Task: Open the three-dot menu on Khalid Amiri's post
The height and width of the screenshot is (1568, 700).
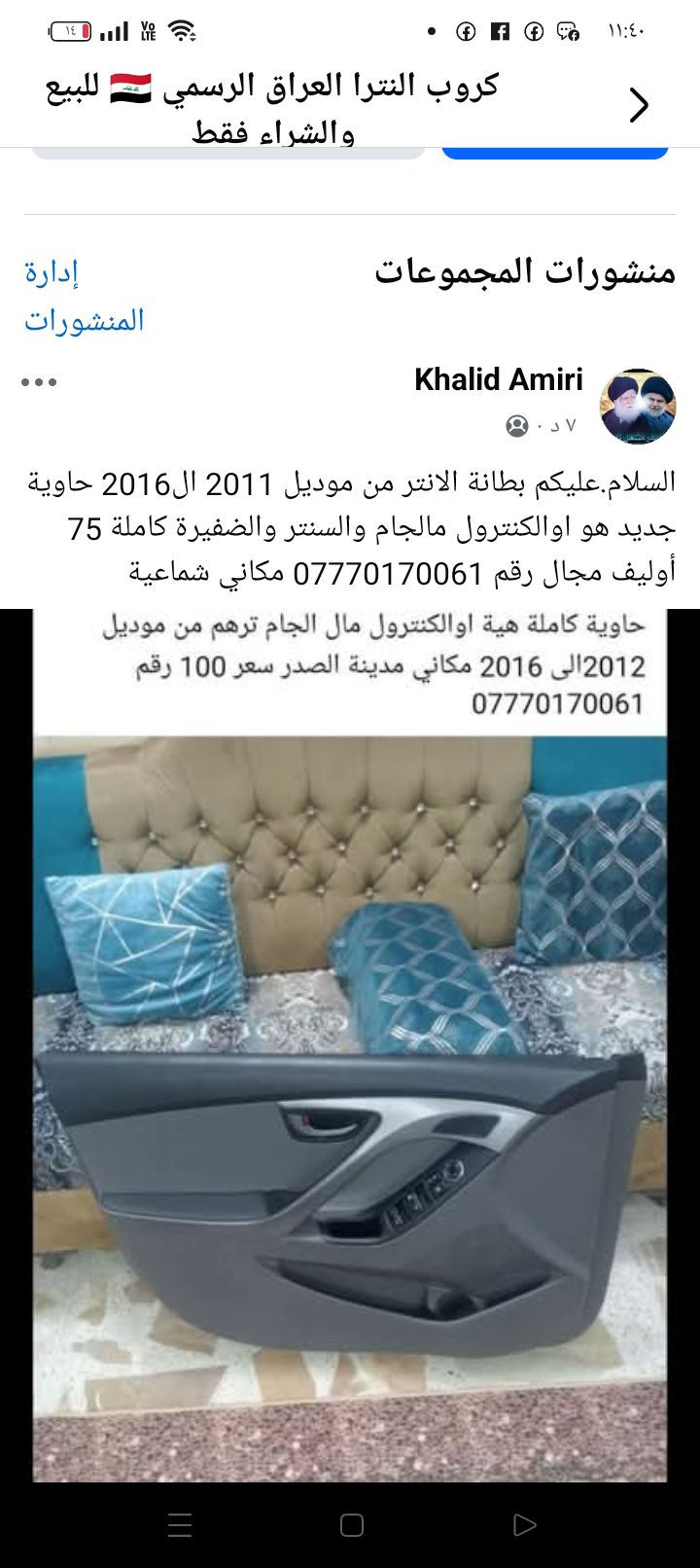Action: pyautogui.click(x=39, y=382)
